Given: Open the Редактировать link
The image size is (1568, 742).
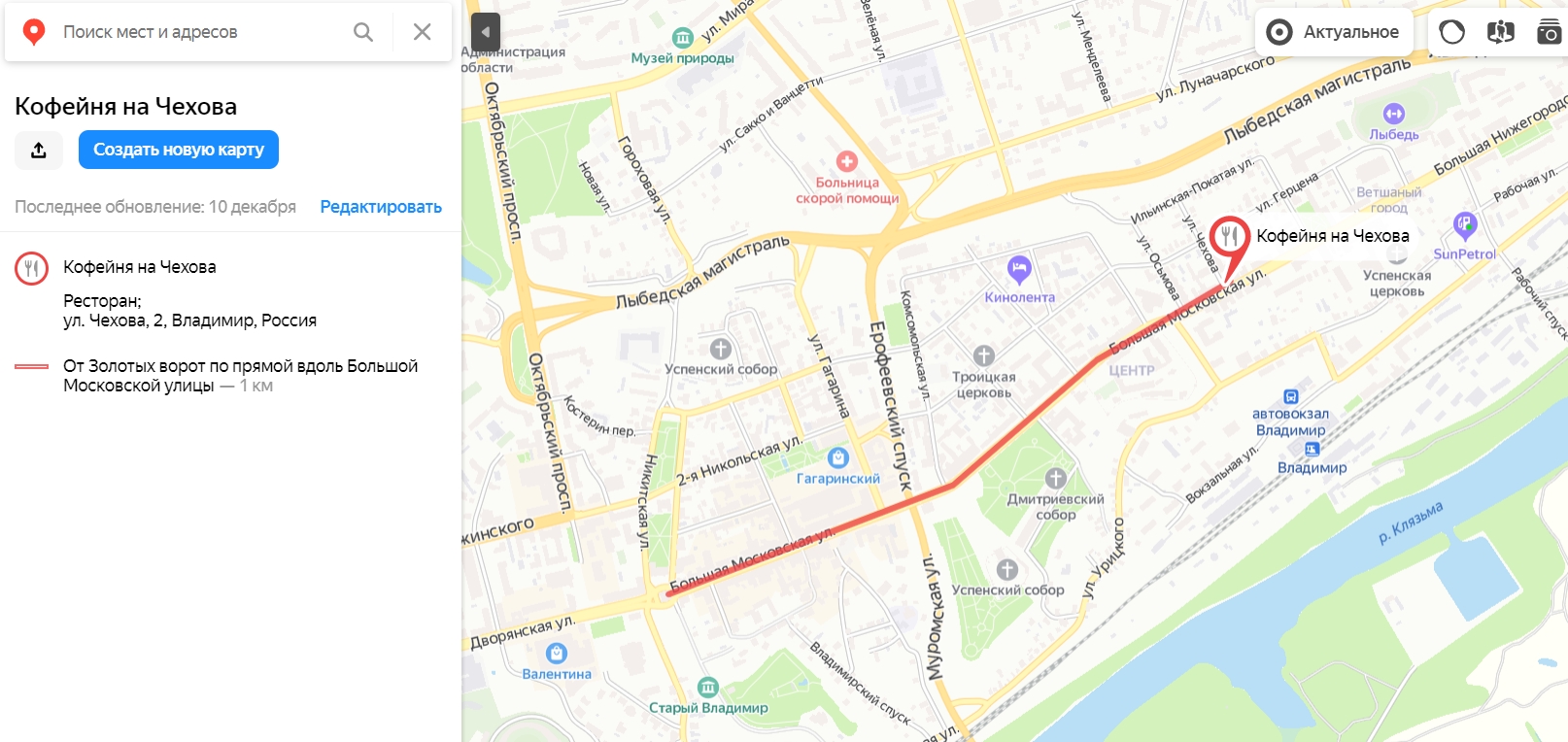Looking at the screenshot, I should click(x=381, y=207).
